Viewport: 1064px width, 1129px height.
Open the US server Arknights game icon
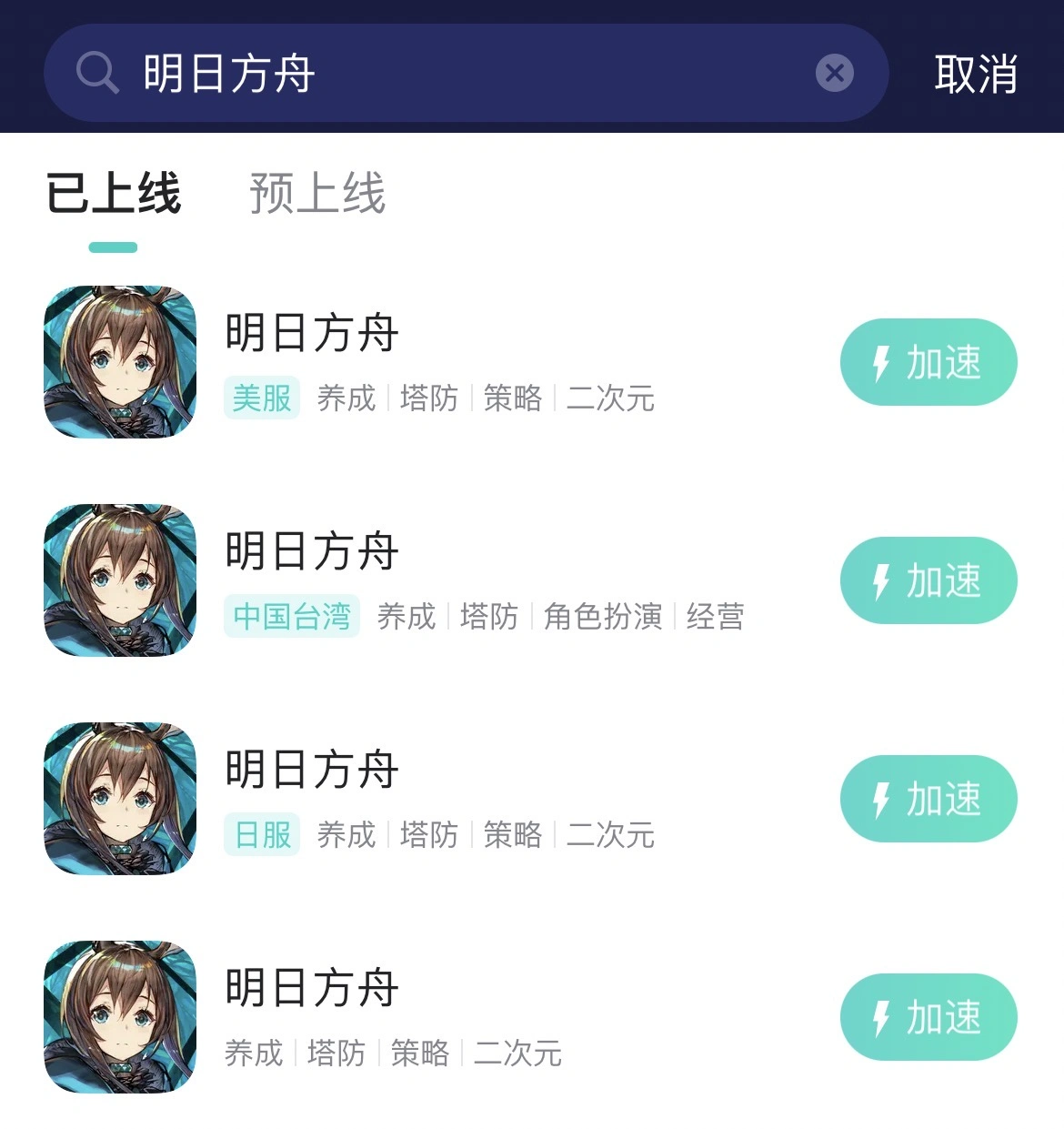119,363
